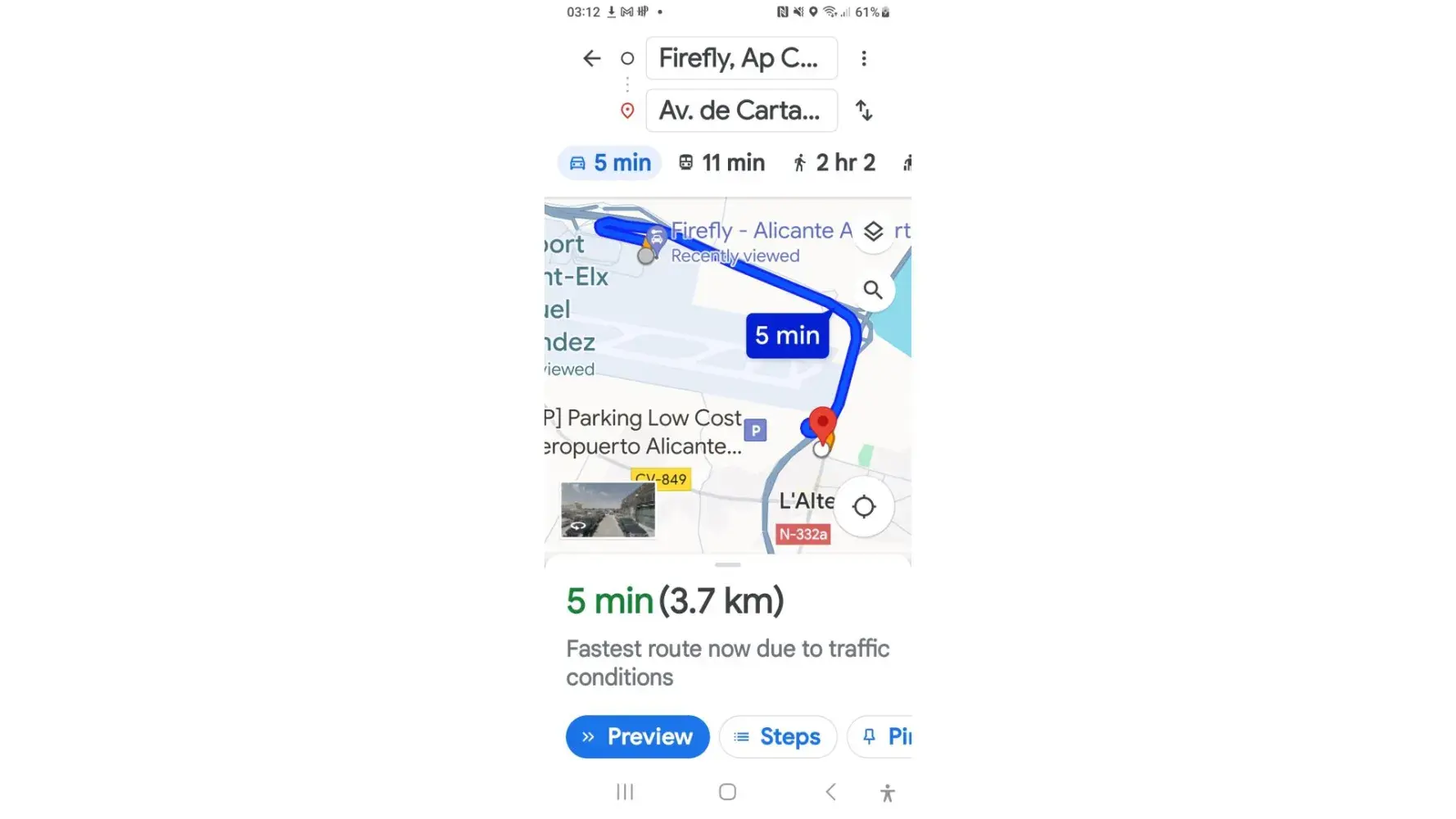Go to the home screen
The height and width of the screenshot is (819, 1456).
pos(727,792)
